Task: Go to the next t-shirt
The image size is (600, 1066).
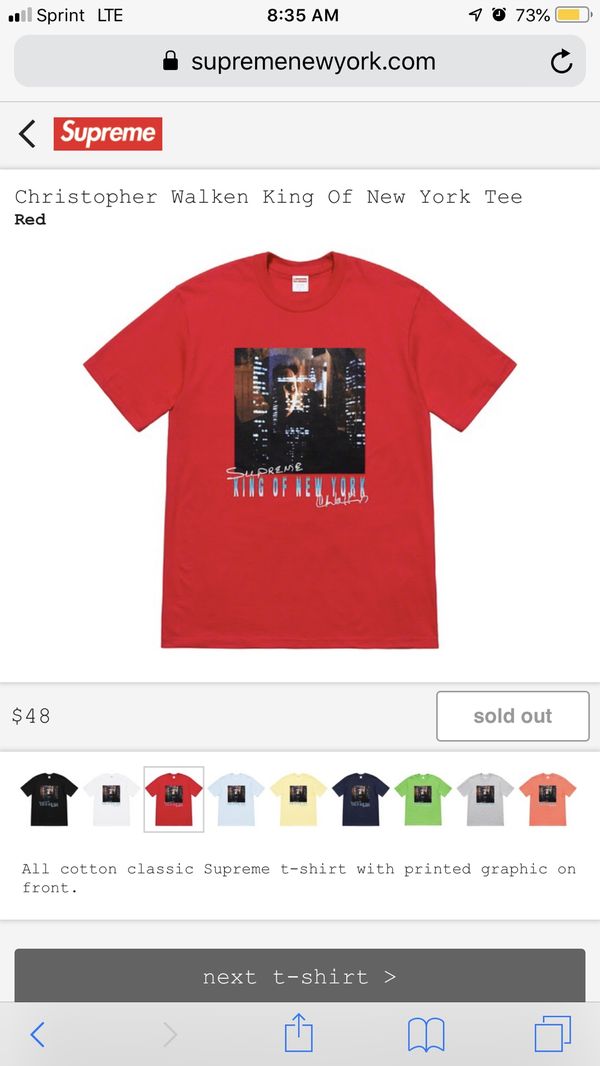Action: coord(300,976)
